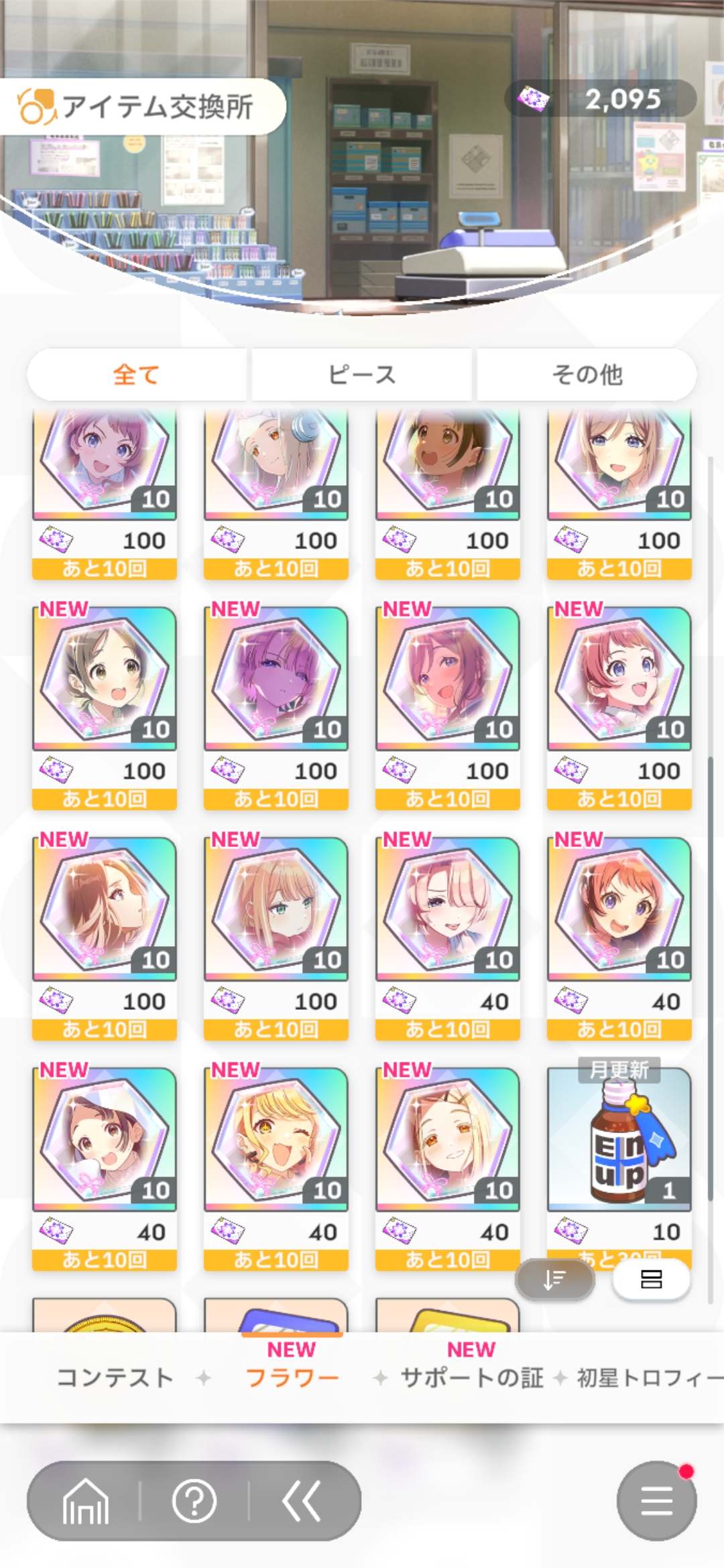Viewport: 724px width, 1568px height.
Task: Select the フラワー exchange tab
Action: [x=292, y=1378]
